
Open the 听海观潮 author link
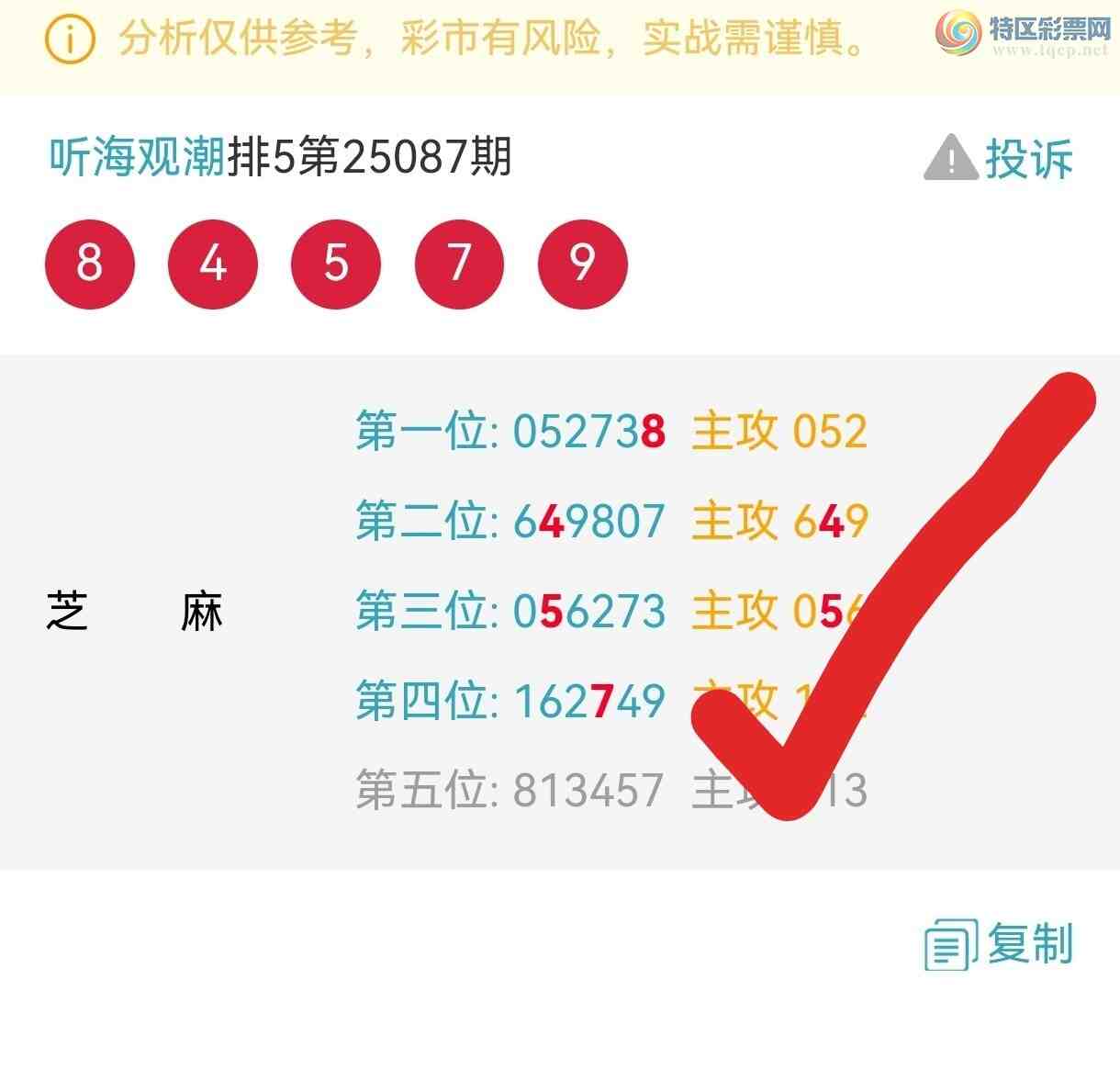pos(137,157)
